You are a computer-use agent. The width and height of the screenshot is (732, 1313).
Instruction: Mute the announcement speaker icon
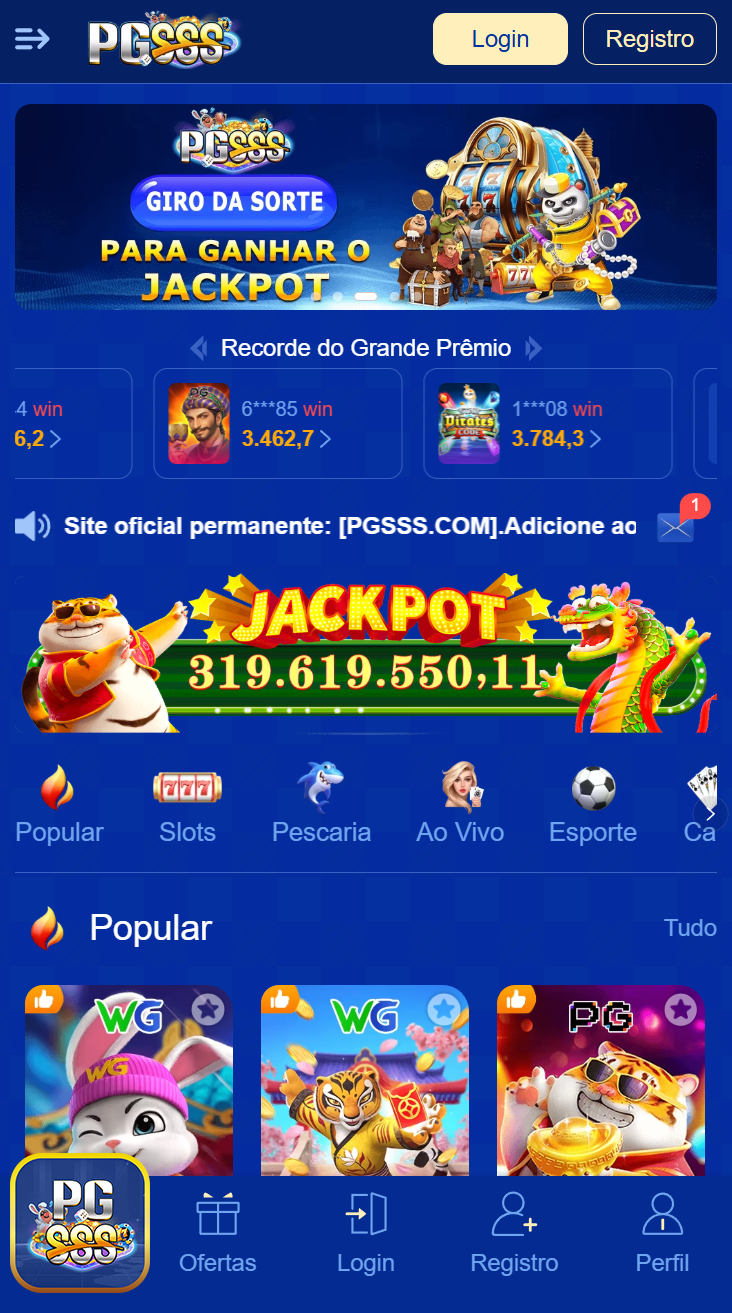[33, 524]
